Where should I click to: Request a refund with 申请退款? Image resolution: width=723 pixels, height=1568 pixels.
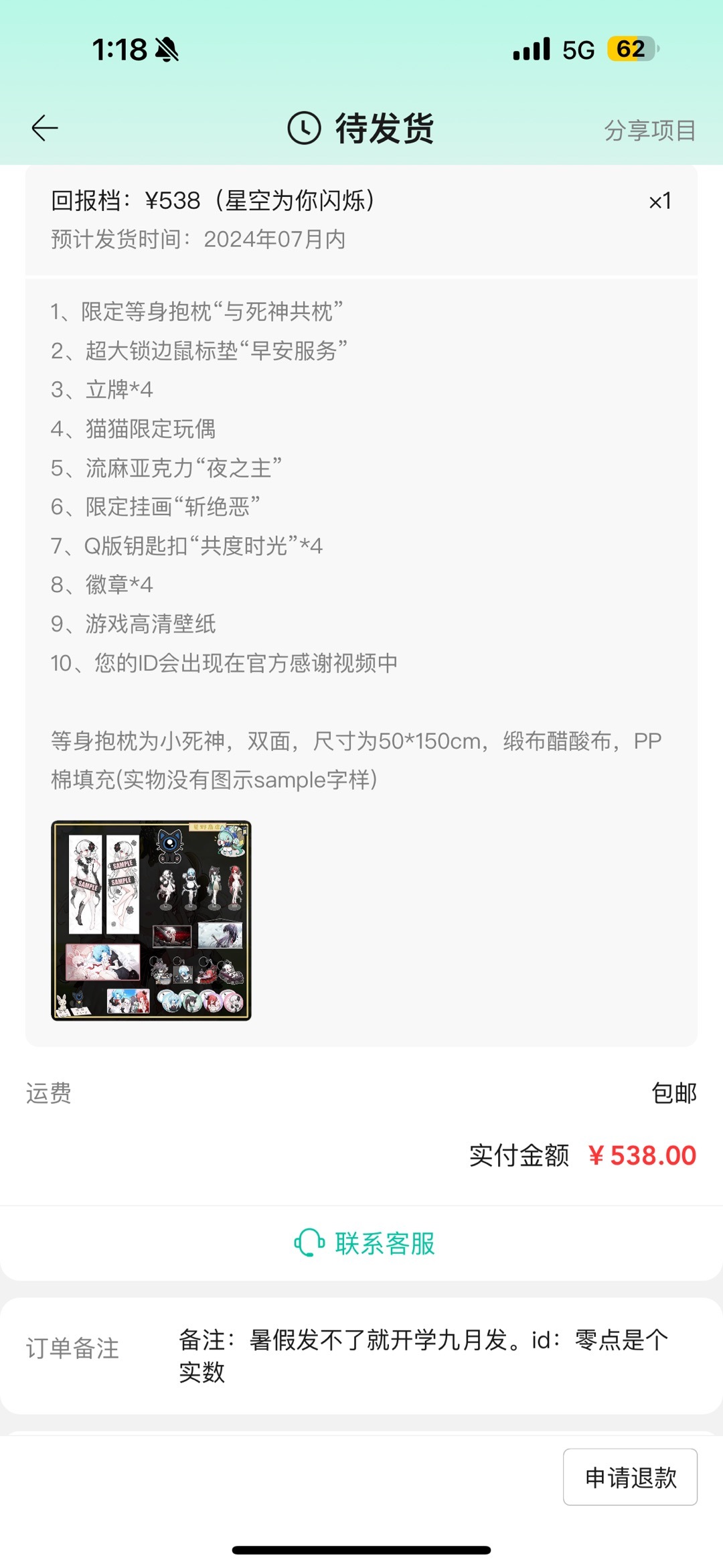(x=630, y=1477)
